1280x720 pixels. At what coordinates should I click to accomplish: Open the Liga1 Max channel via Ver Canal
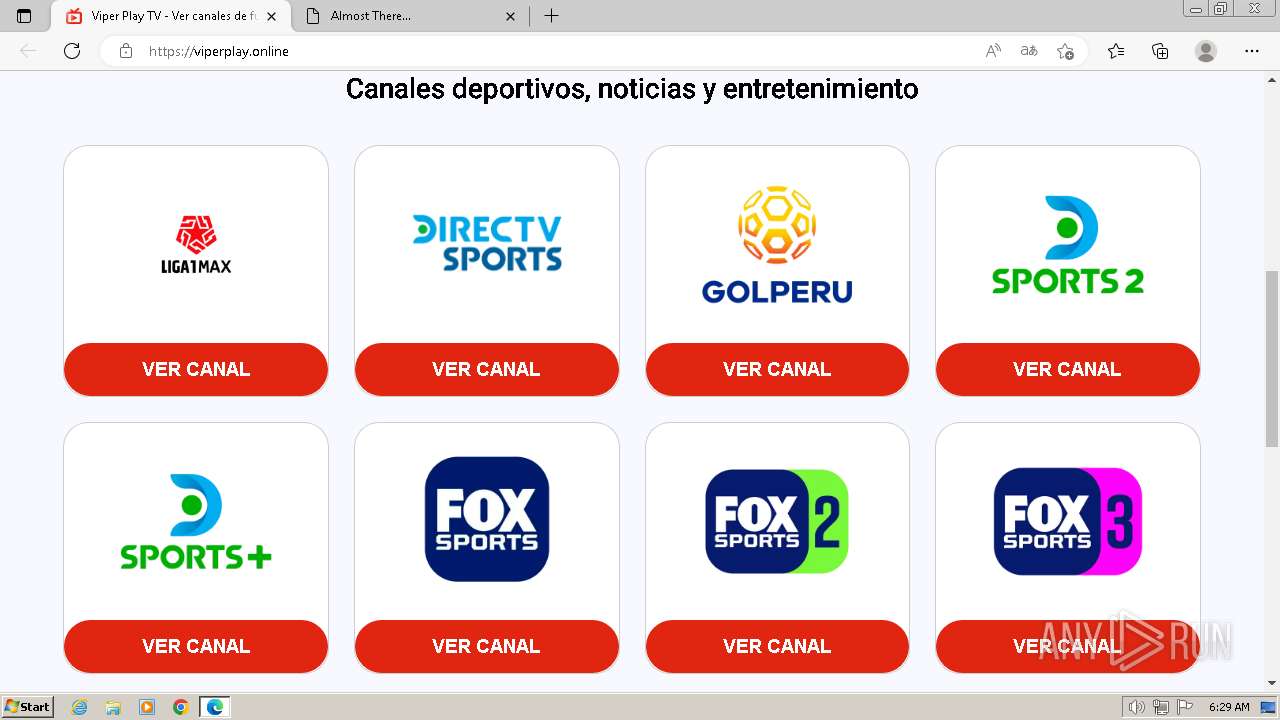point(196,369)
